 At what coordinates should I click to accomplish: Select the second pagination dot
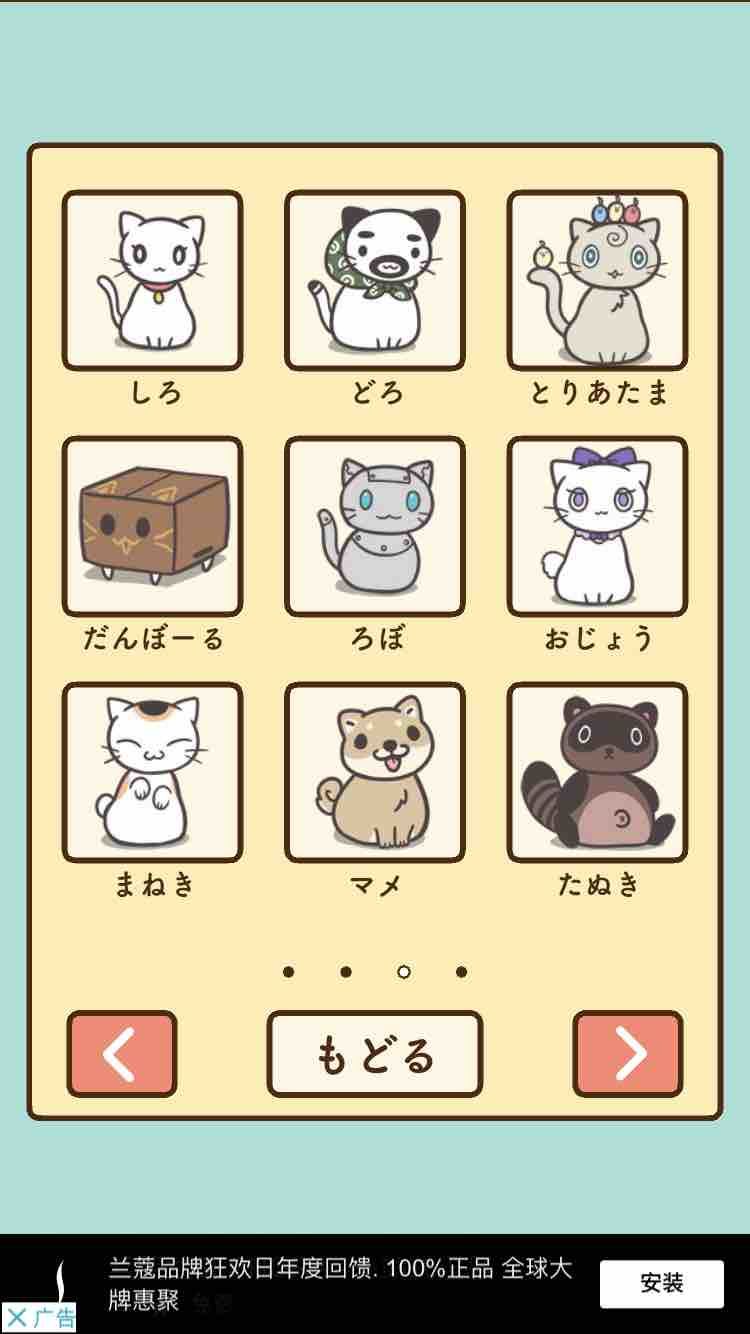coord(346,969)
